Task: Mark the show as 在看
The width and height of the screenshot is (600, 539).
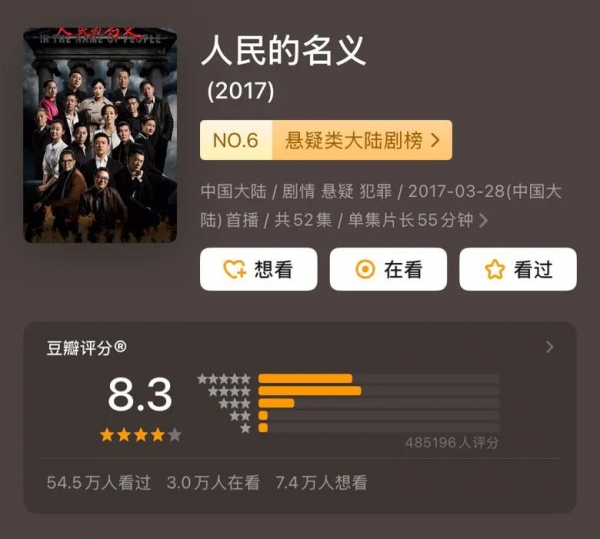Action: (389, 269)
